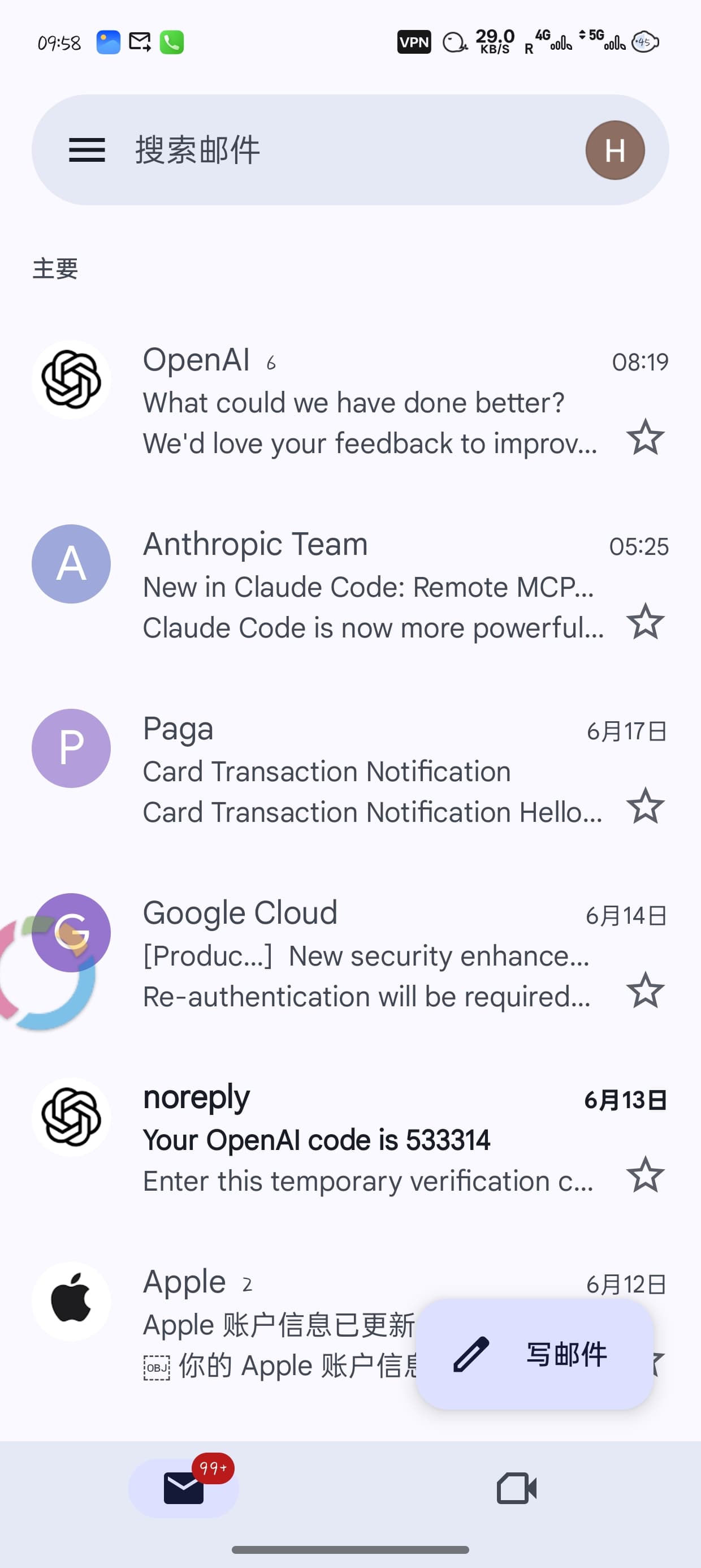701x1568 pixels.
Task: Open the noreply OpenAI code email
Action: click(x=350, y=1138)
